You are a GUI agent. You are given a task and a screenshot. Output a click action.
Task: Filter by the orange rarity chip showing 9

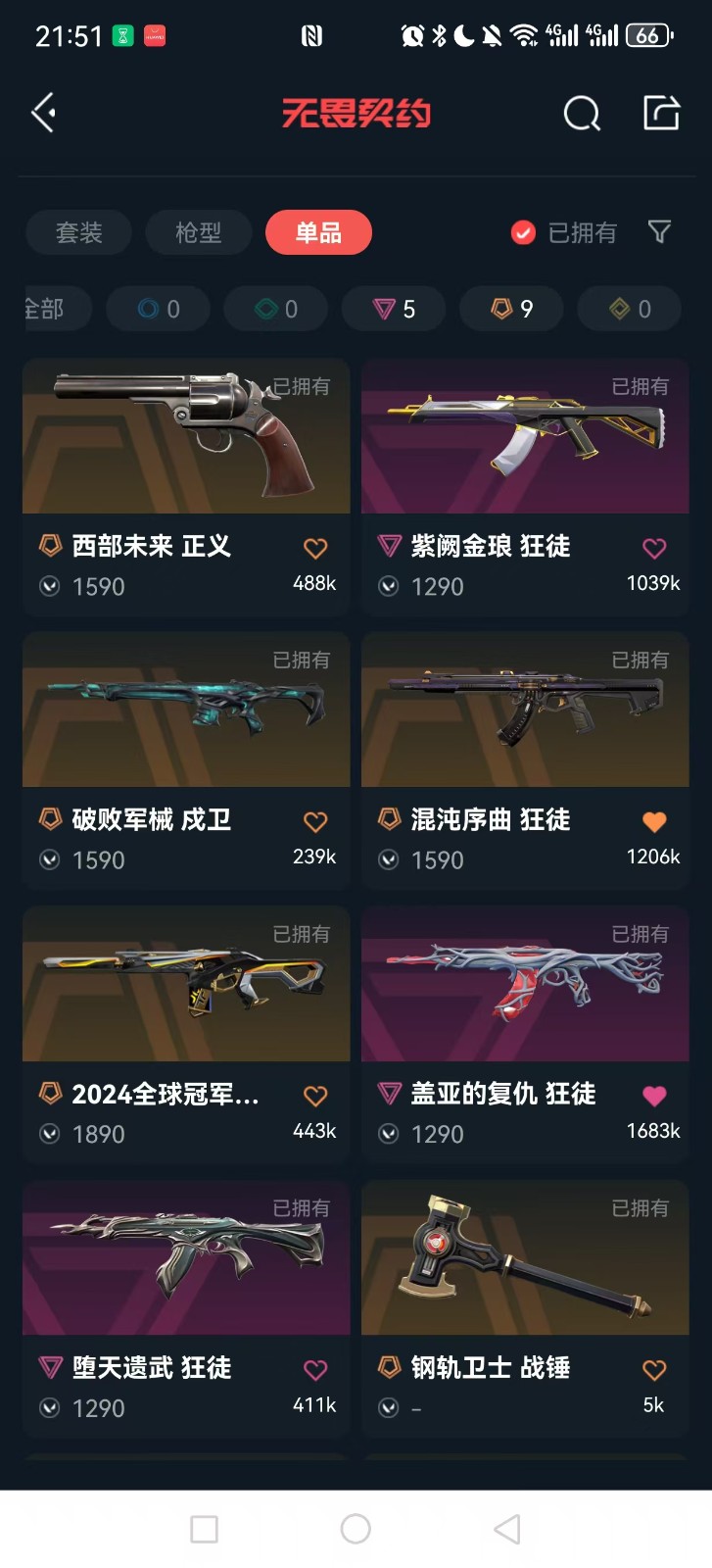511,309
